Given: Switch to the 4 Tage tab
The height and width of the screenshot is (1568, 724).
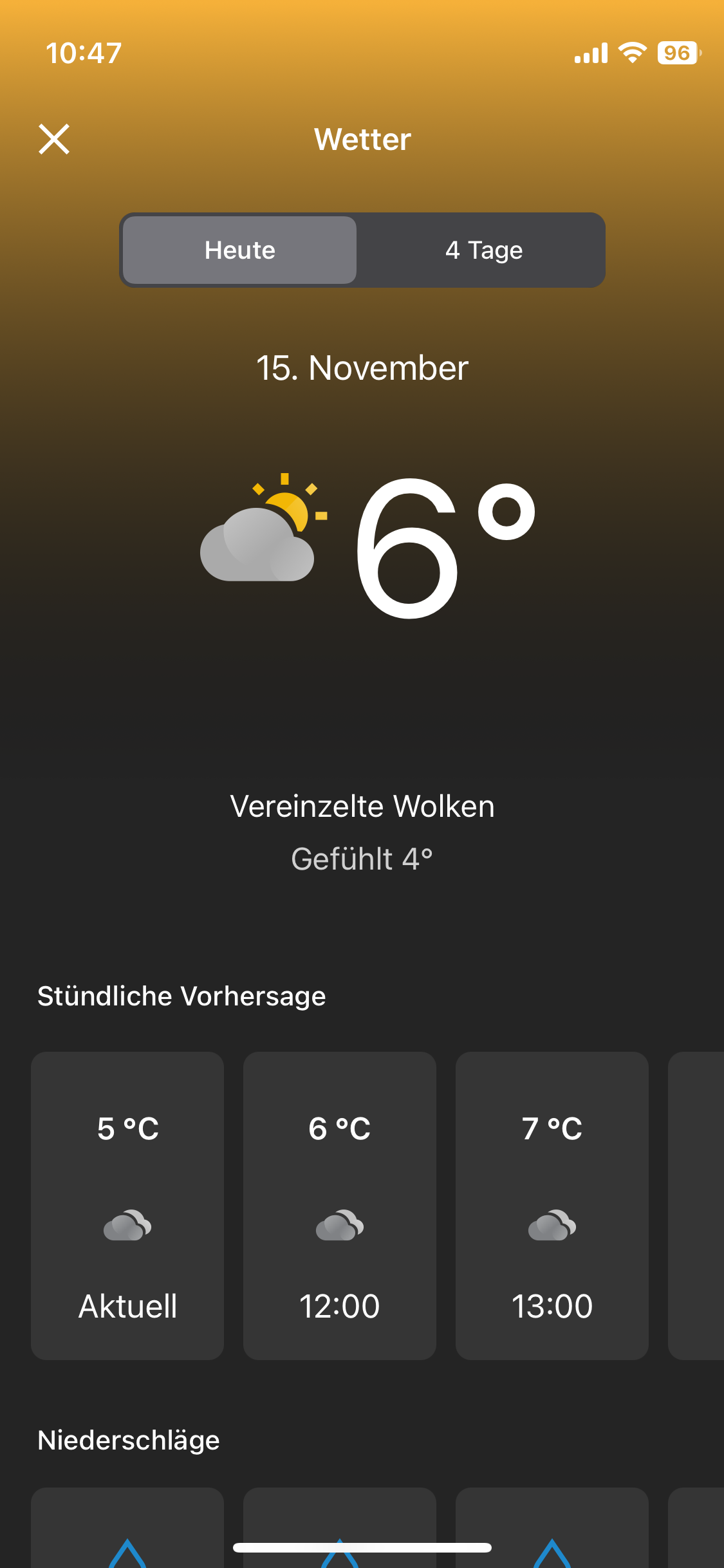Looking at the screenshot, I should tap(483, 250).
